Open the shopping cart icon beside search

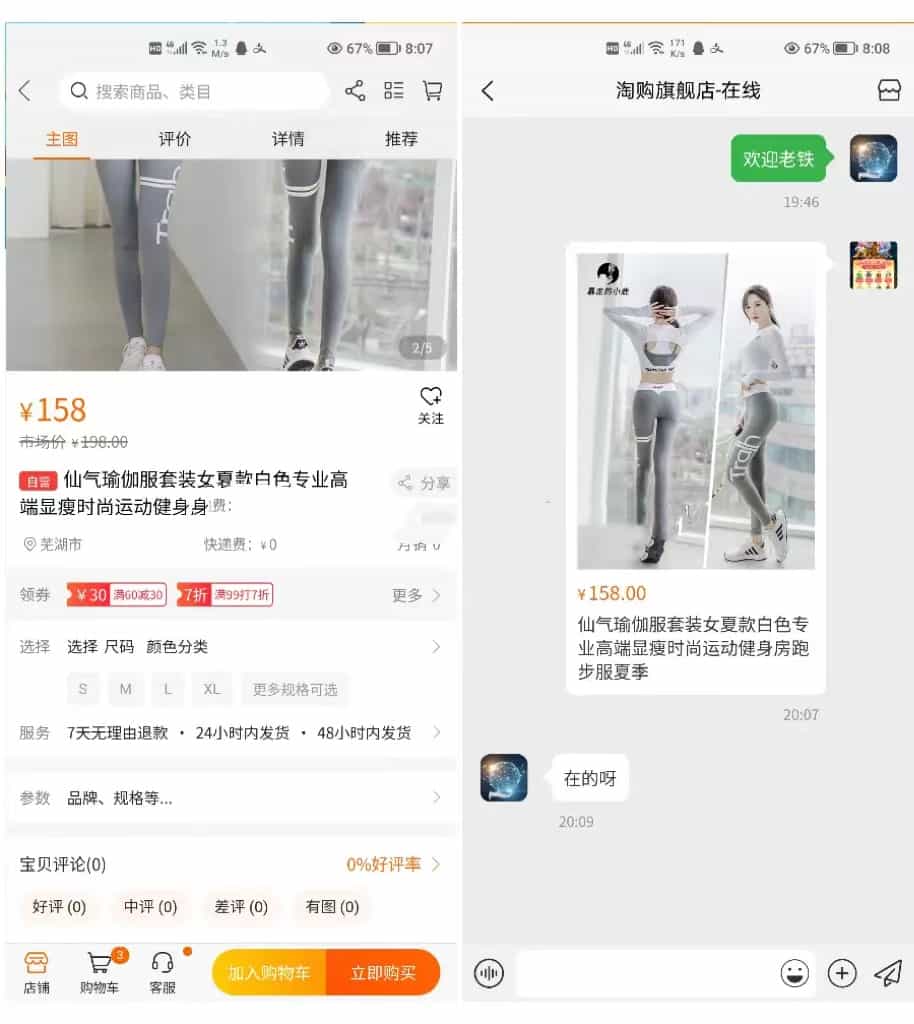(x=433, y=92)
